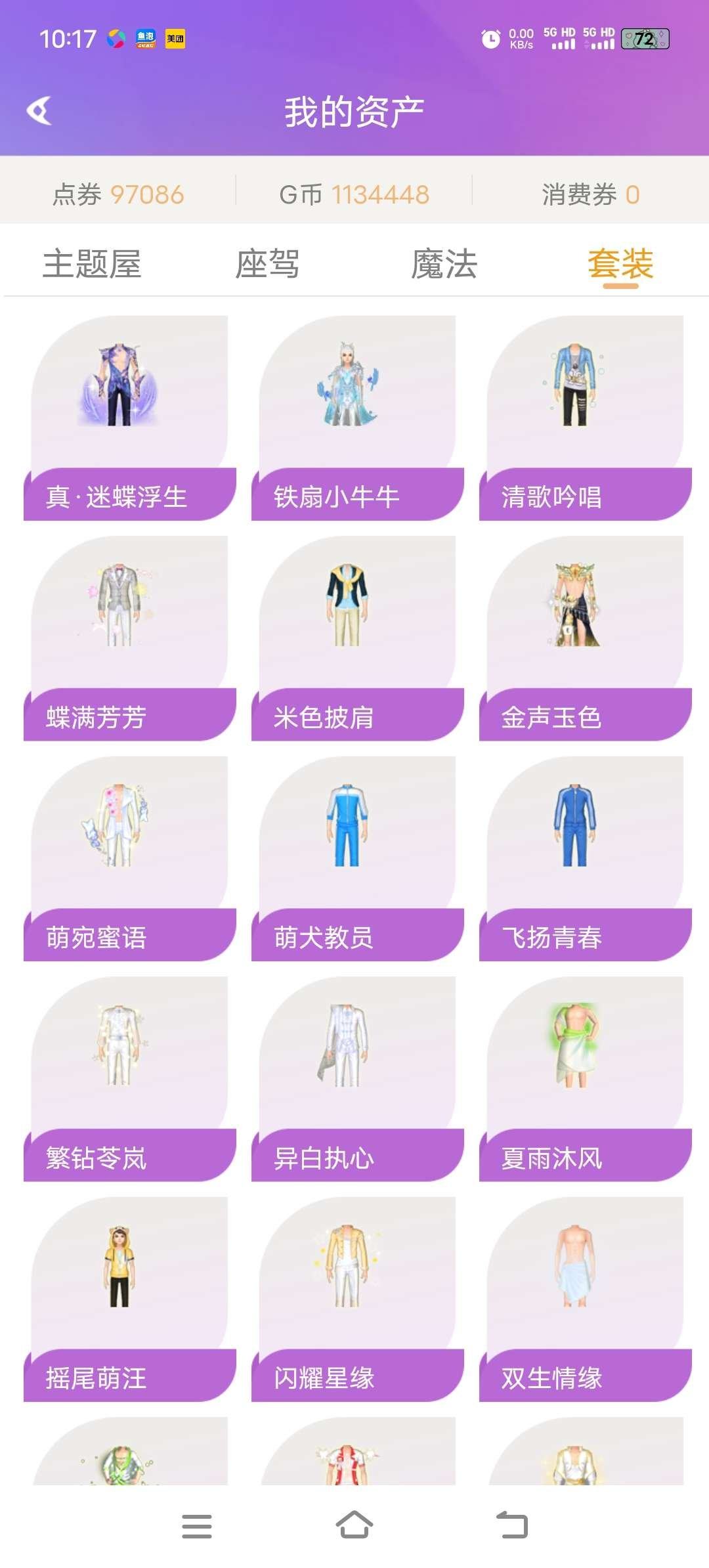The image size is (709, 1568).
Task: Select the 套装 tab
Action: [x=622, y=263]
